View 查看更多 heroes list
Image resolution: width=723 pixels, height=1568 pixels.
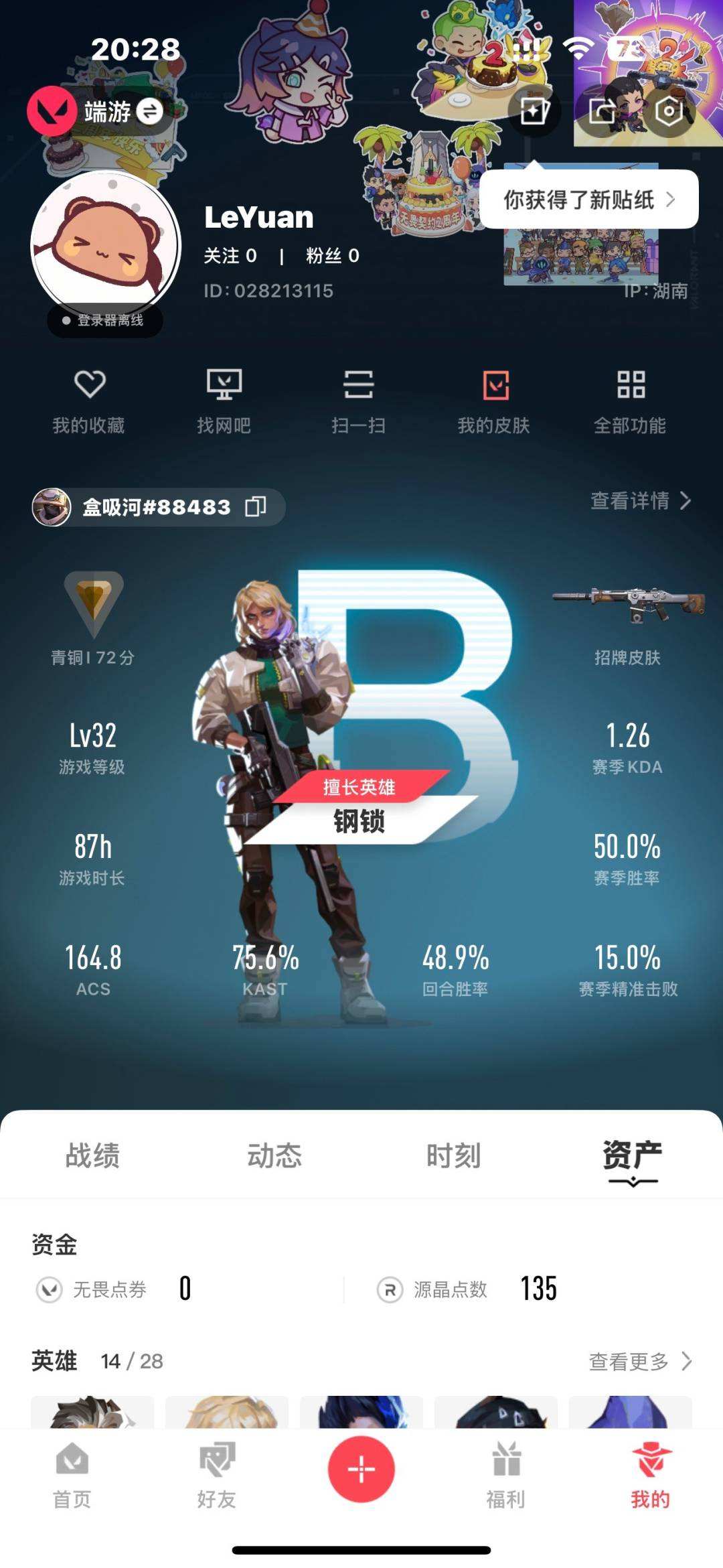click(640, 1361)
